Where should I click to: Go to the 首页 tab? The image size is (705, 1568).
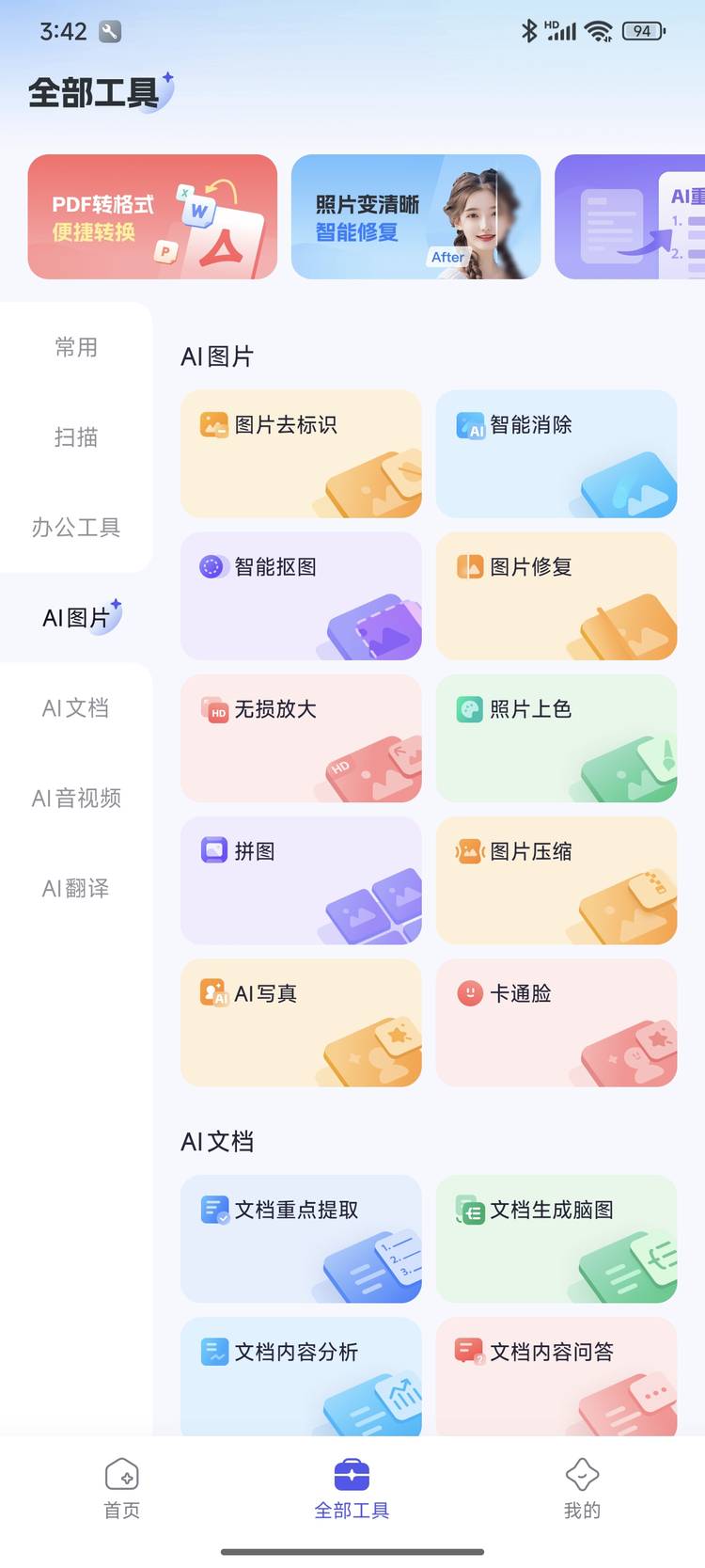pos(122,1488)
